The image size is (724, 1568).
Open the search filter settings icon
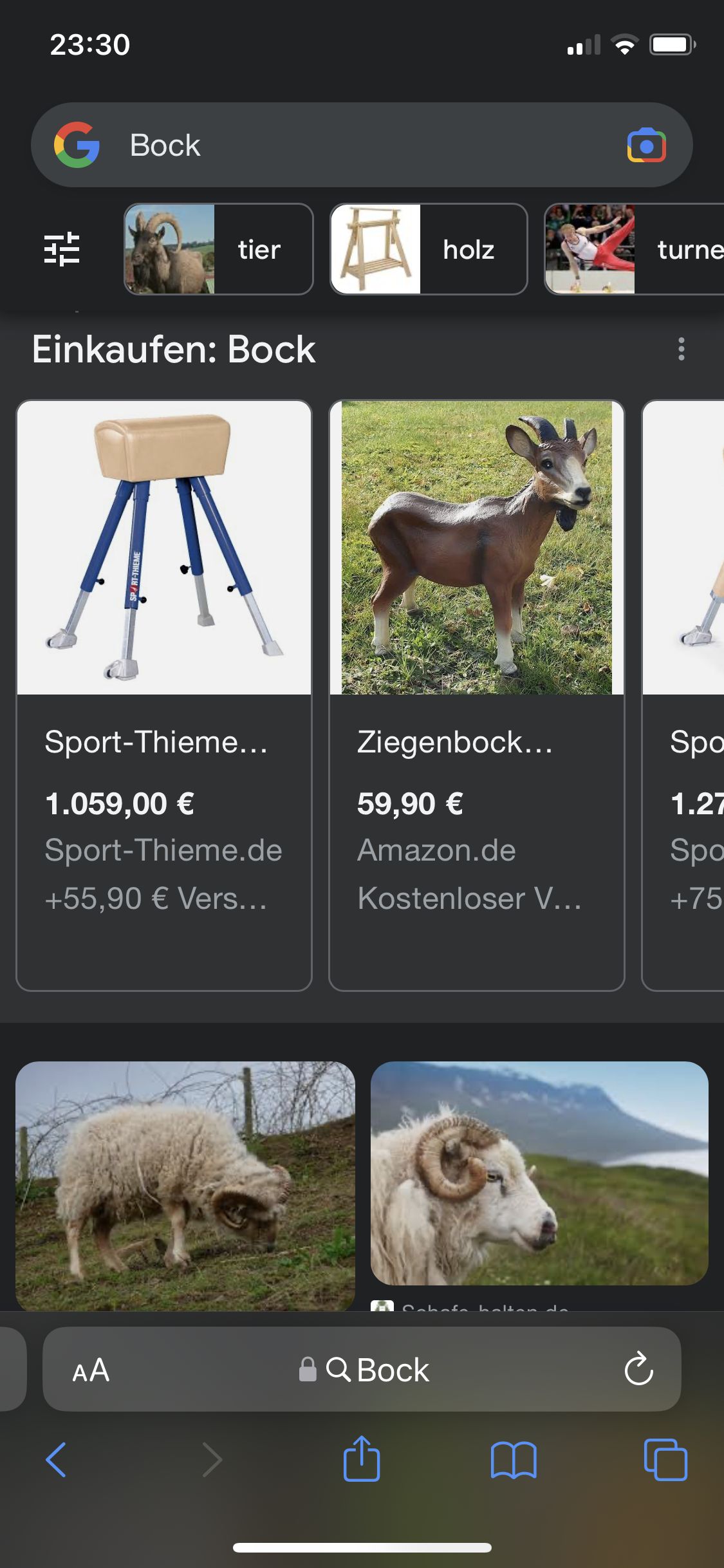62,249
